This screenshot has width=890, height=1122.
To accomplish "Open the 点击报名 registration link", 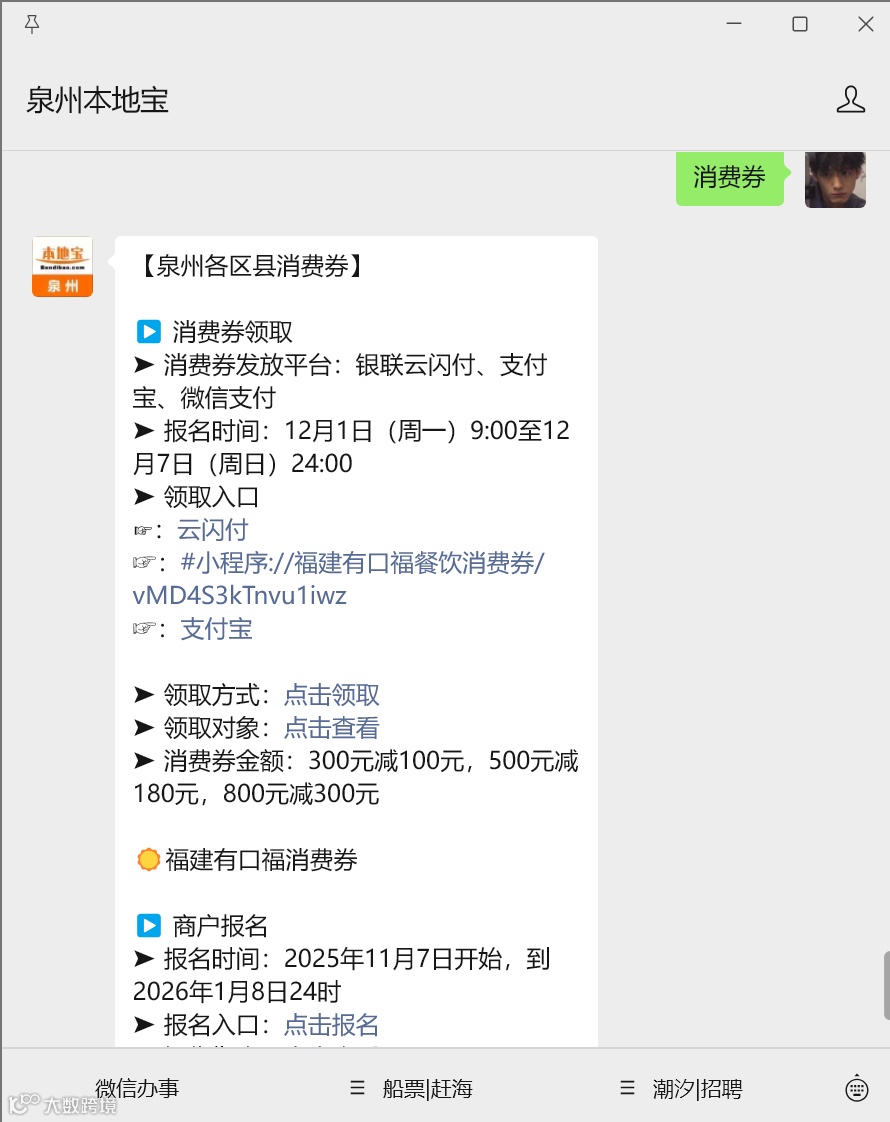I will coord(331,1024).
